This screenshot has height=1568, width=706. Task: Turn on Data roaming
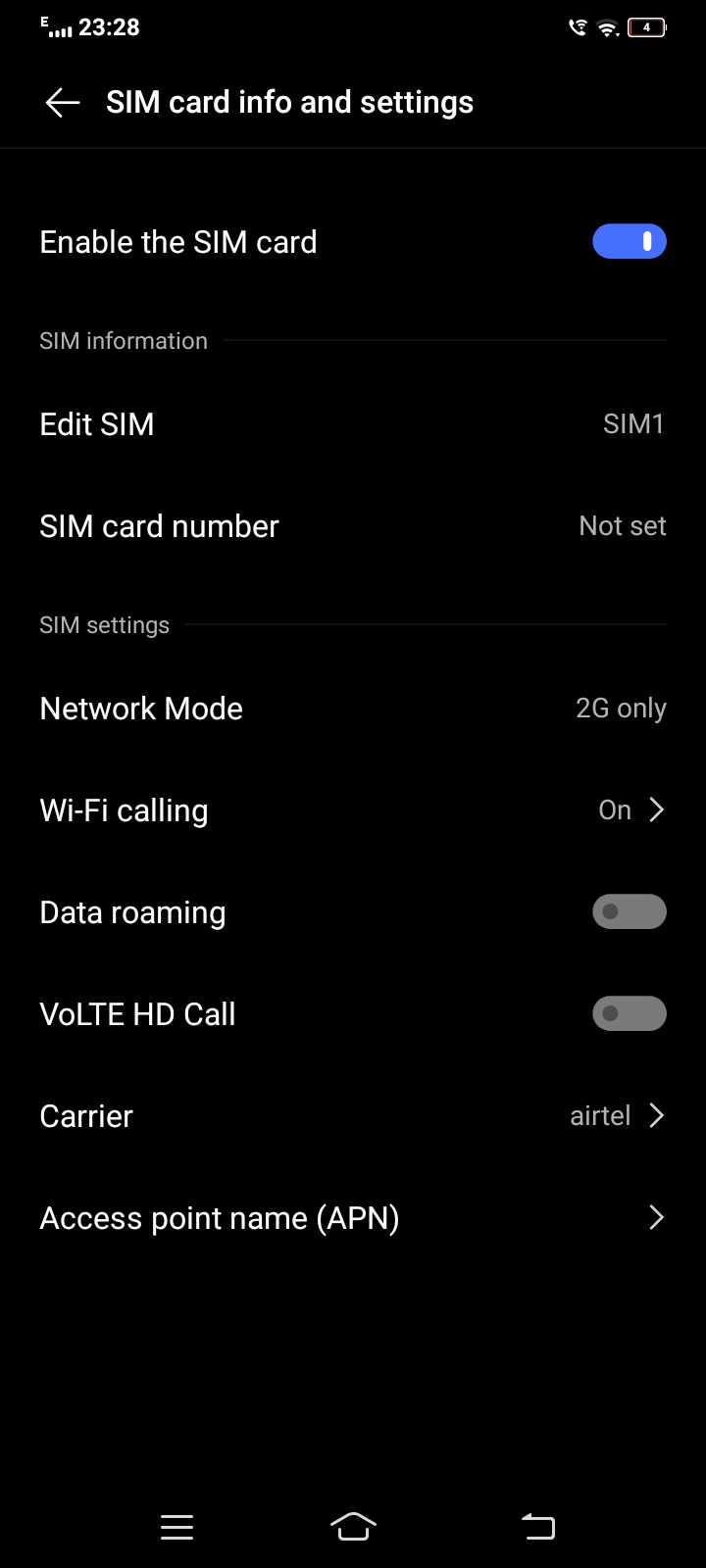click(x=629, y=912)
